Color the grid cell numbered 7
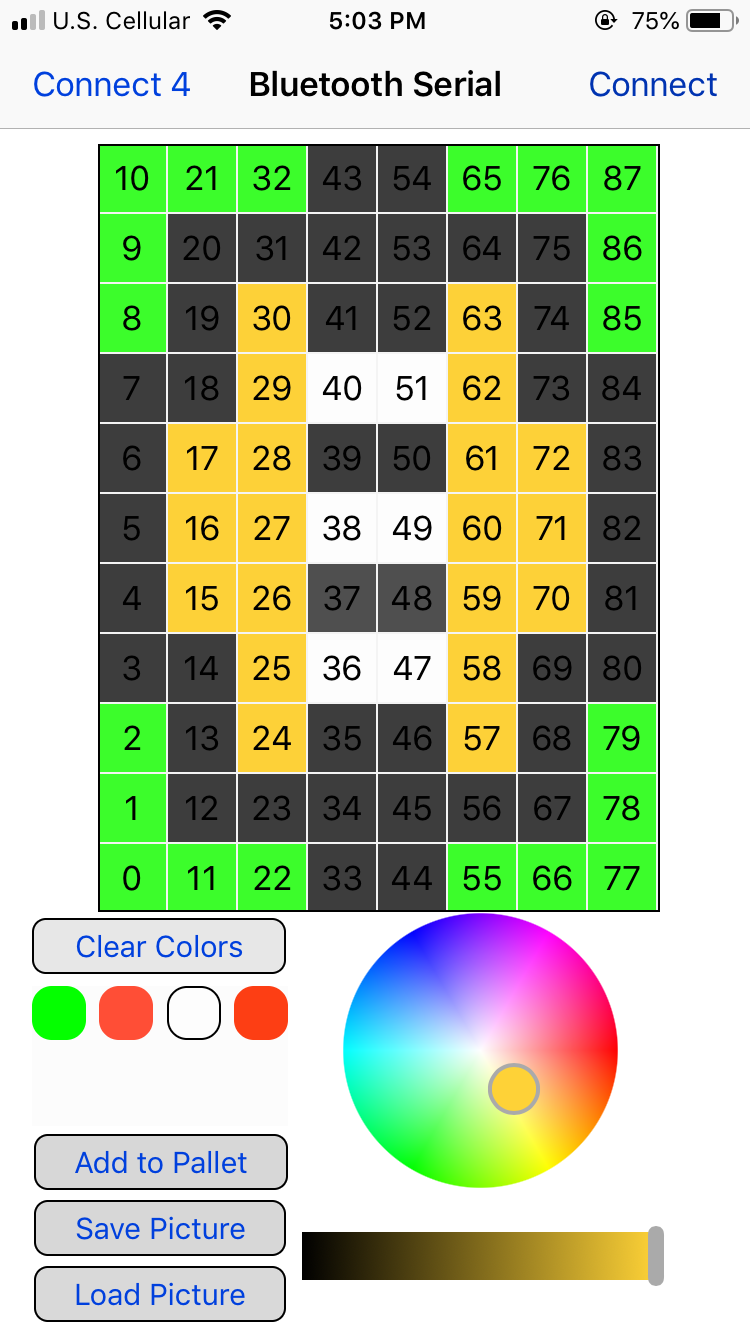The width and height of the screenshot is (750, 1334). coord(132,388)
